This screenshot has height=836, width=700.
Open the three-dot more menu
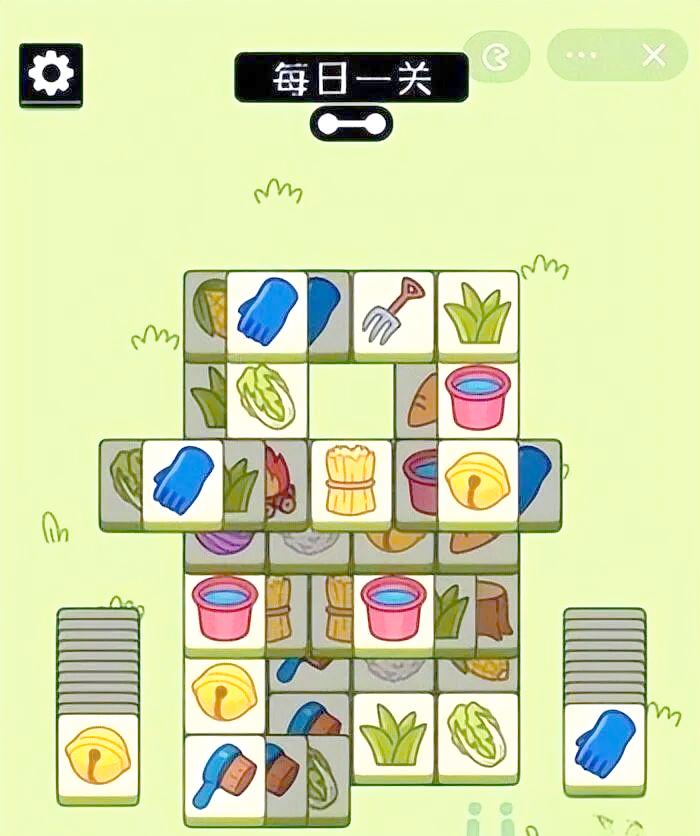point(581,56)
